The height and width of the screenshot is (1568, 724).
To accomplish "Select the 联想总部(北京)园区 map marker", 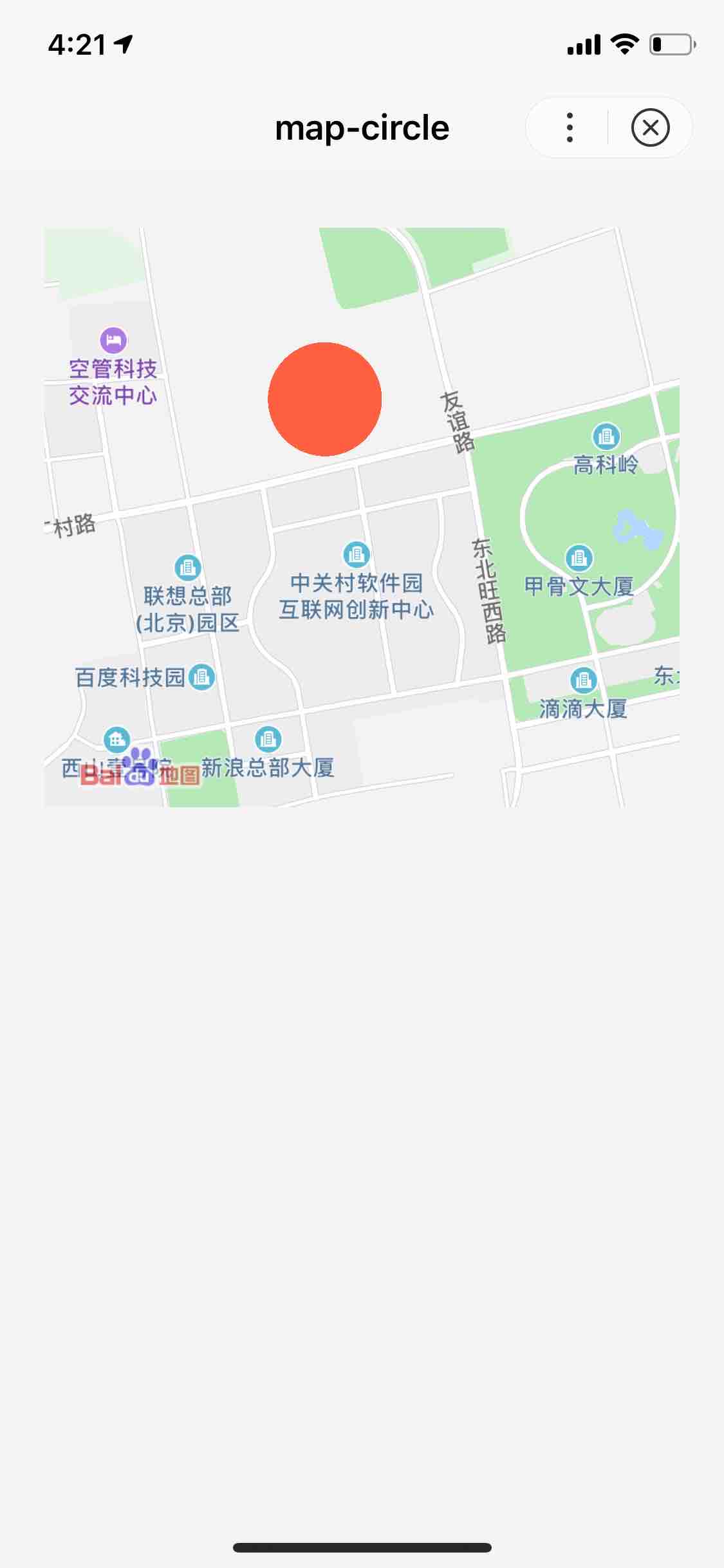I will coord(188,568).
